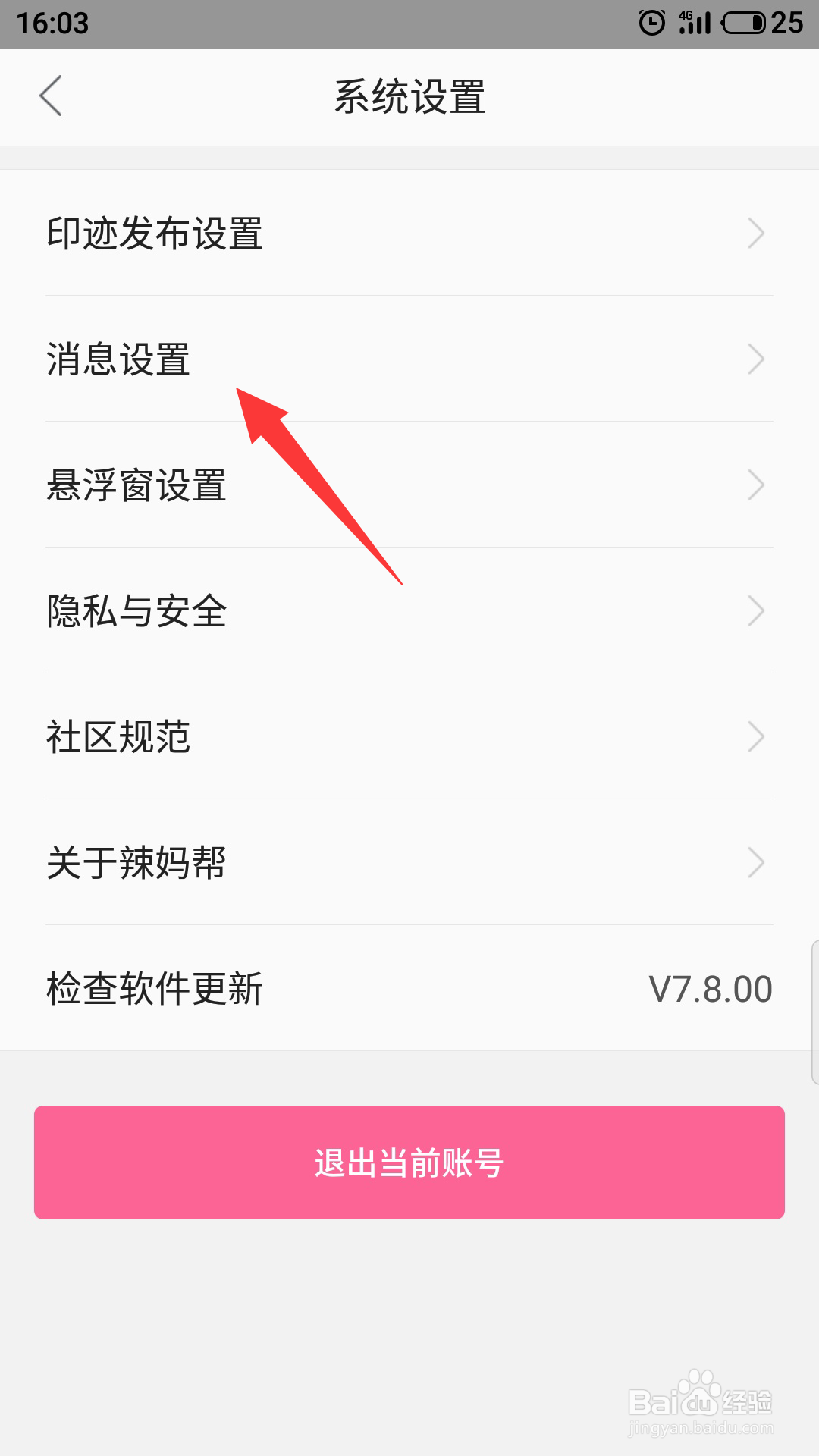Click the 系统设置 page title
The width and height of the screenshot is (819, 1456).
coord(409,97)
